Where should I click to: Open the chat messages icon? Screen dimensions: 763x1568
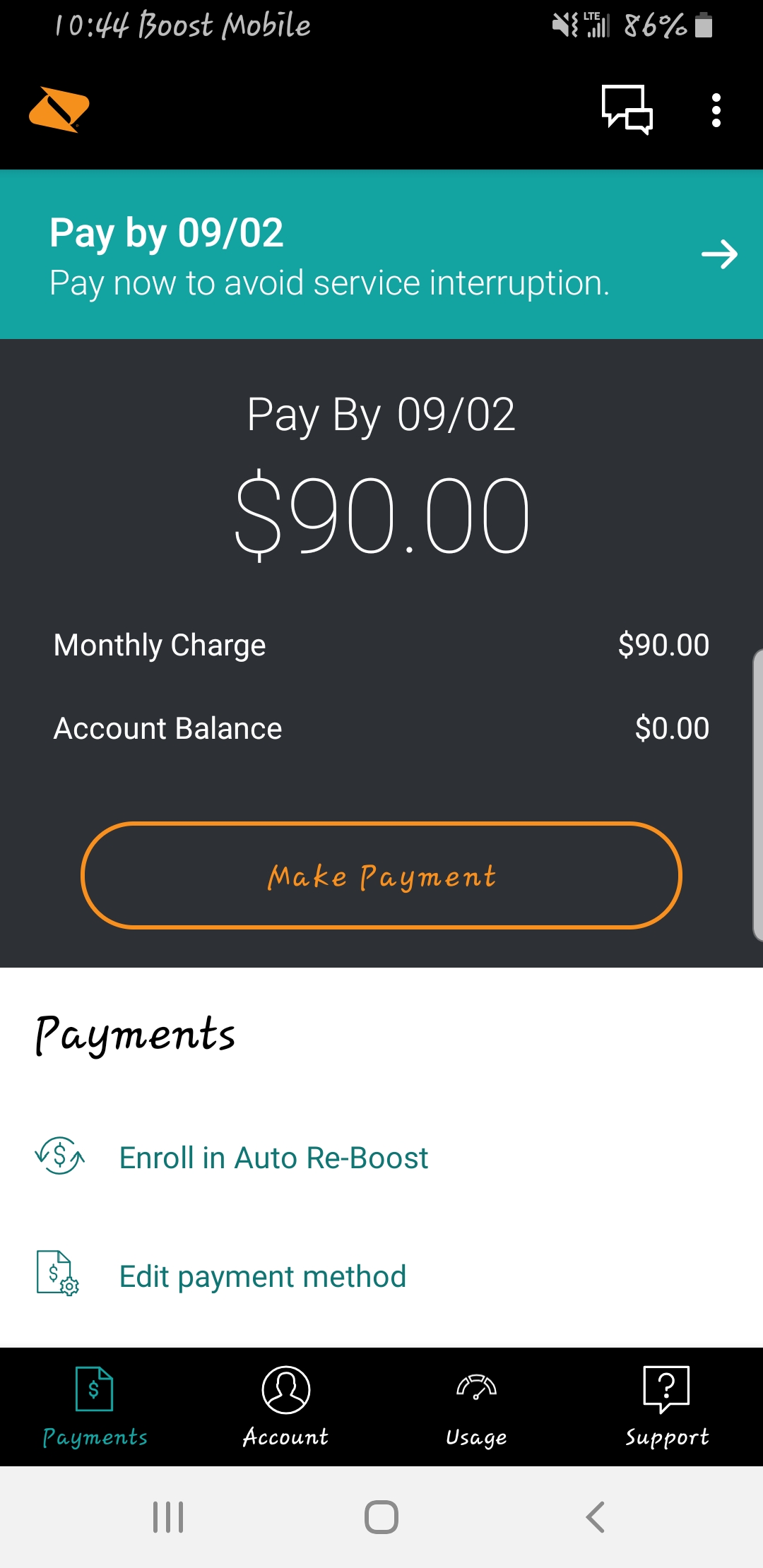[627, 110]
